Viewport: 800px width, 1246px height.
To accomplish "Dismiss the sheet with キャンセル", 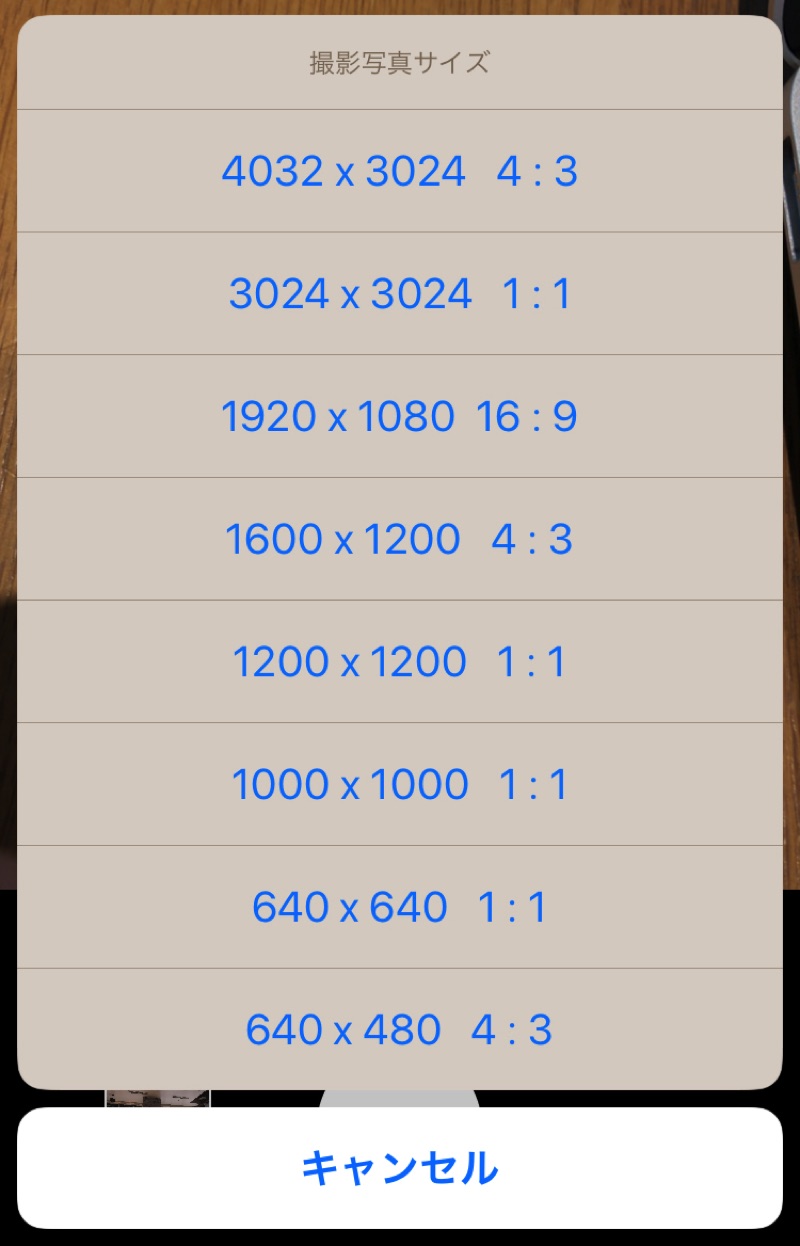I will tap(400, 1168).
